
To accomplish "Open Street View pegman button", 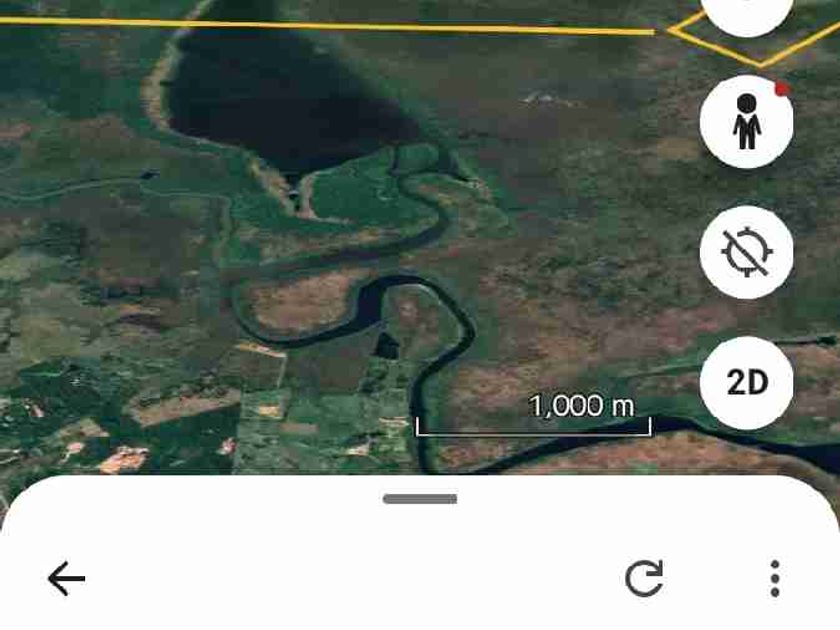I will [746, 122].
